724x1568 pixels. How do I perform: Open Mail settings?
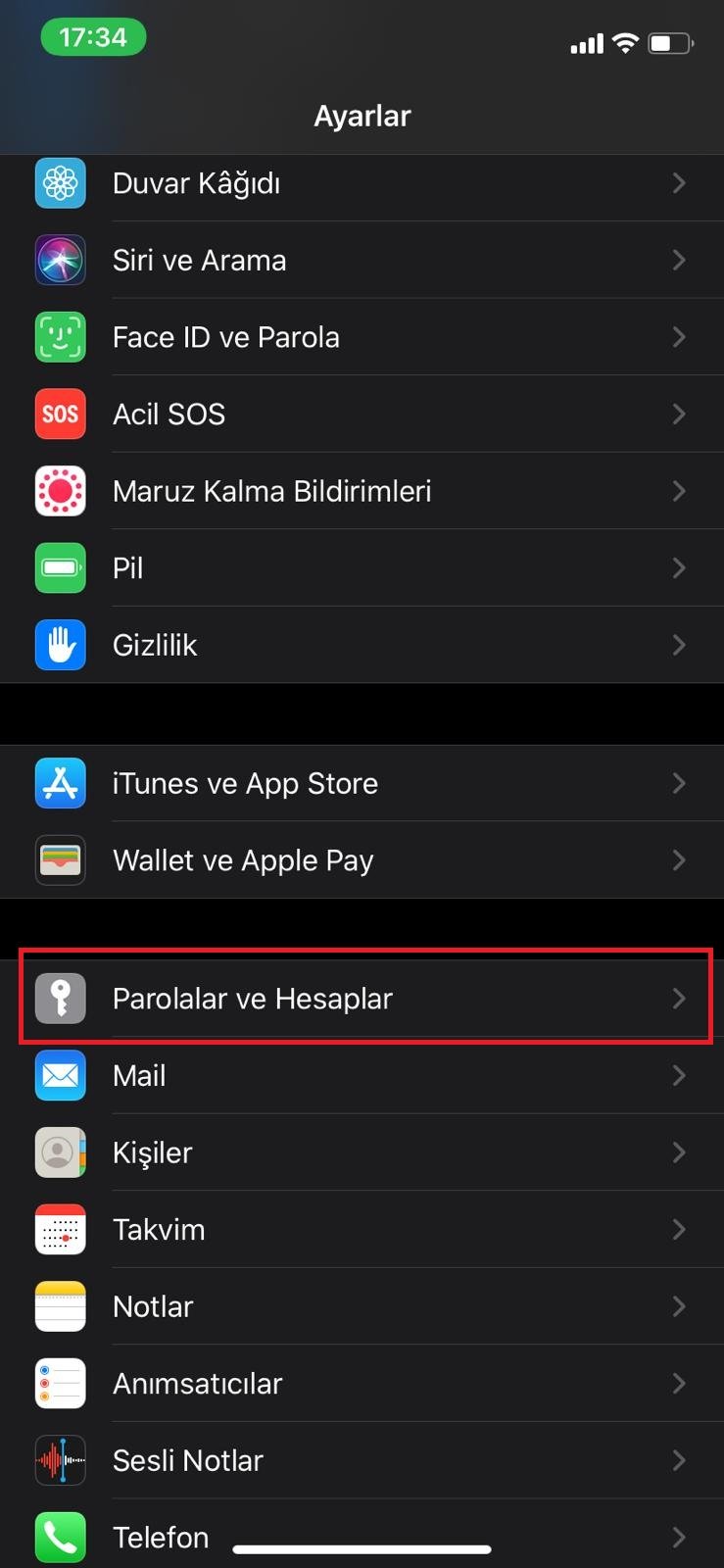click(x=362, y=1075)
